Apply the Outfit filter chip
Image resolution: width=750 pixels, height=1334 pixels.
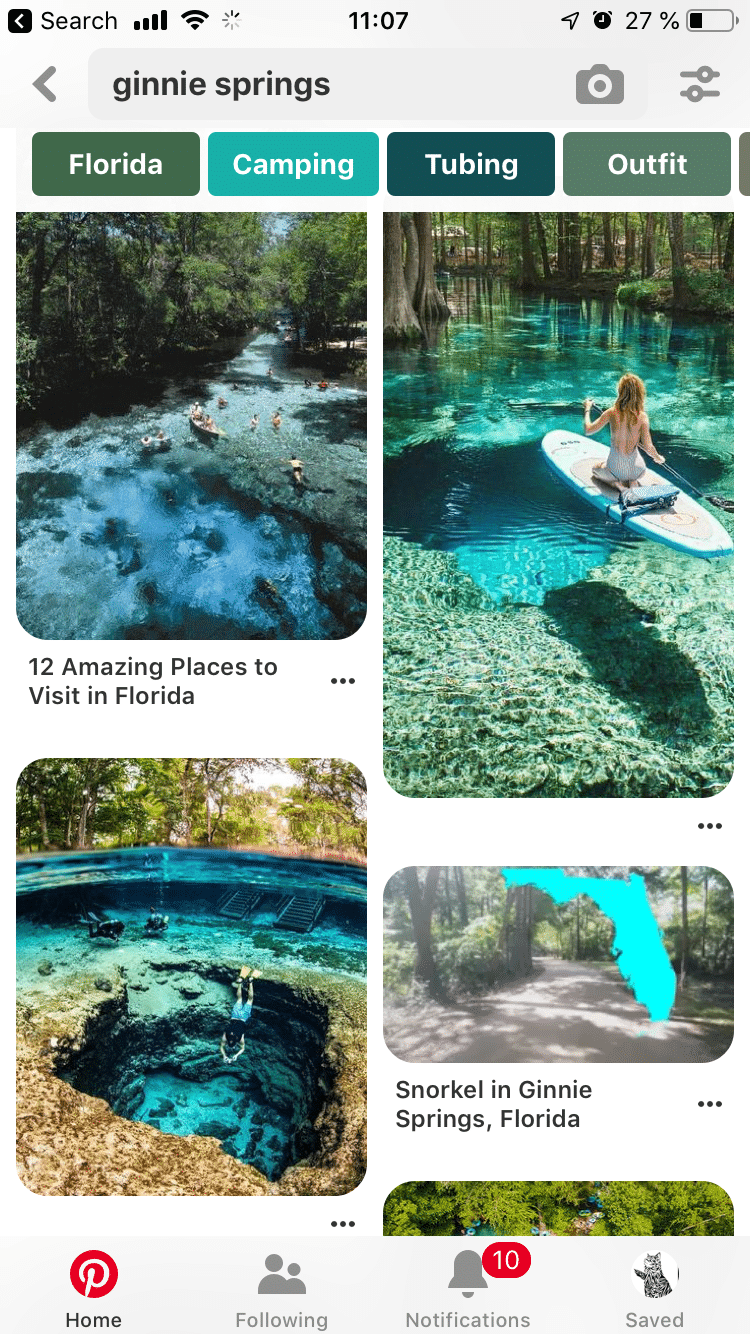pyautogui.click(x=647, y=164)
